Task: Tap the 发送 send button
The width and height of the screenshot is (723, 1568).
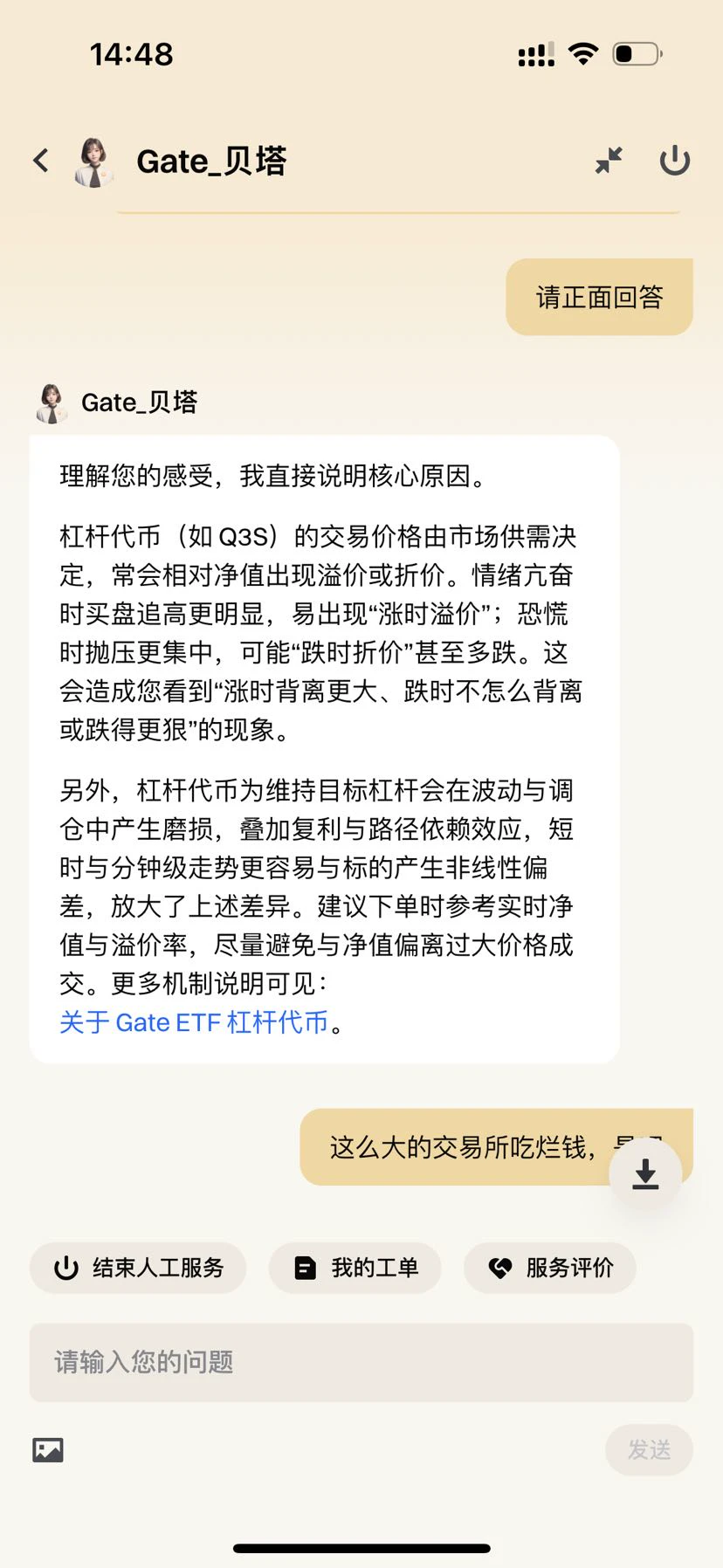Action: coord(649,1450)
